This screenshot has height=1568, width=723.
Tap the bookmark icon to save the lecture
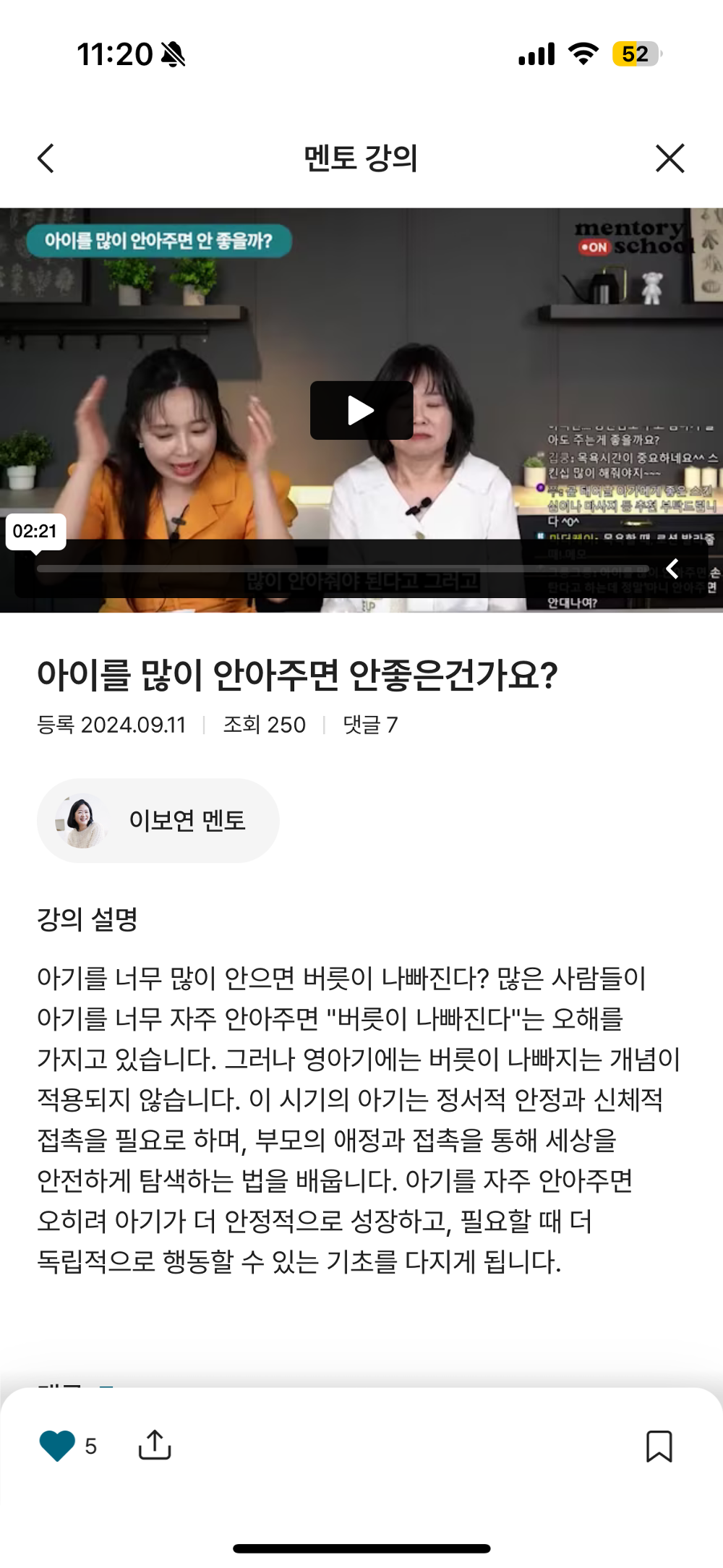tap(660, 1447)
